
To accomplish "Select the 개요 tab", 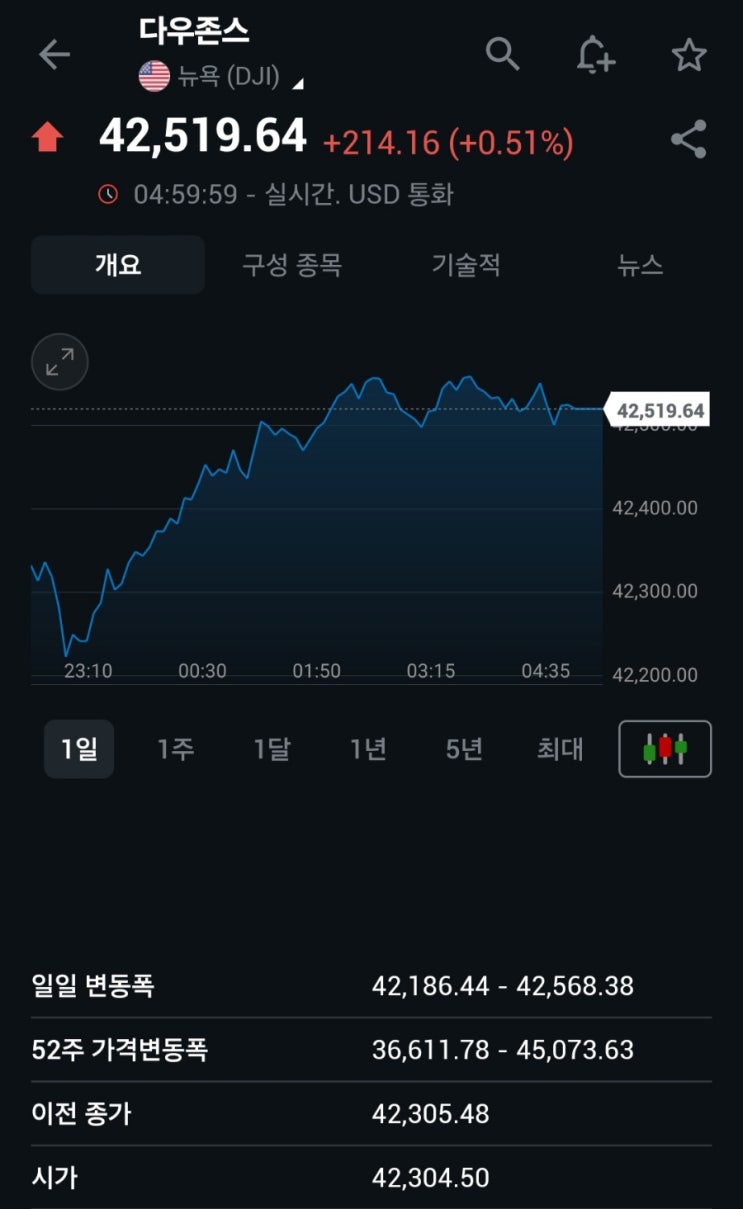I will (118, 265).
